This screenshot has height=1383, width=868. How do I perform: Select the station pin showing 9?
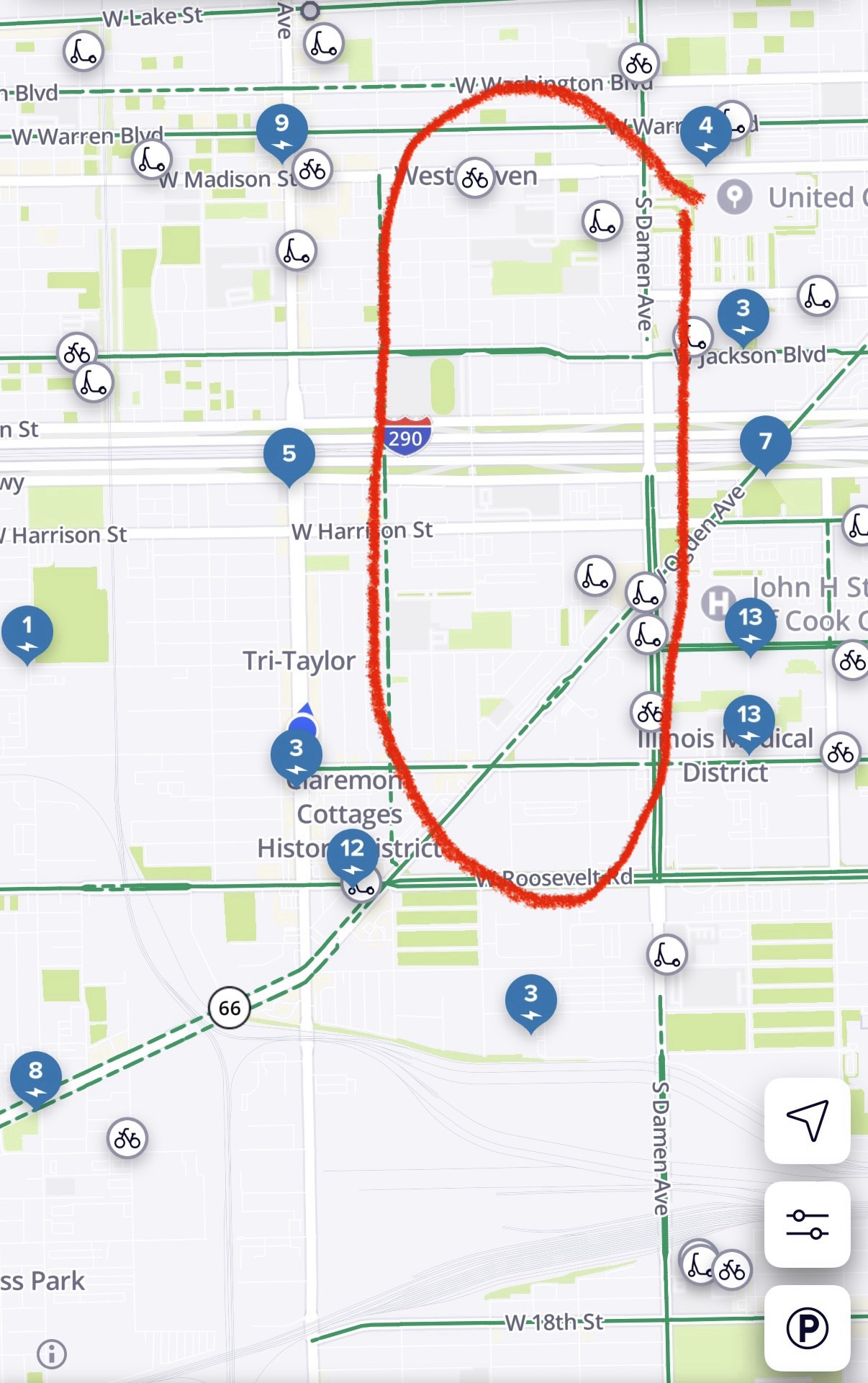tap(282, 129)
